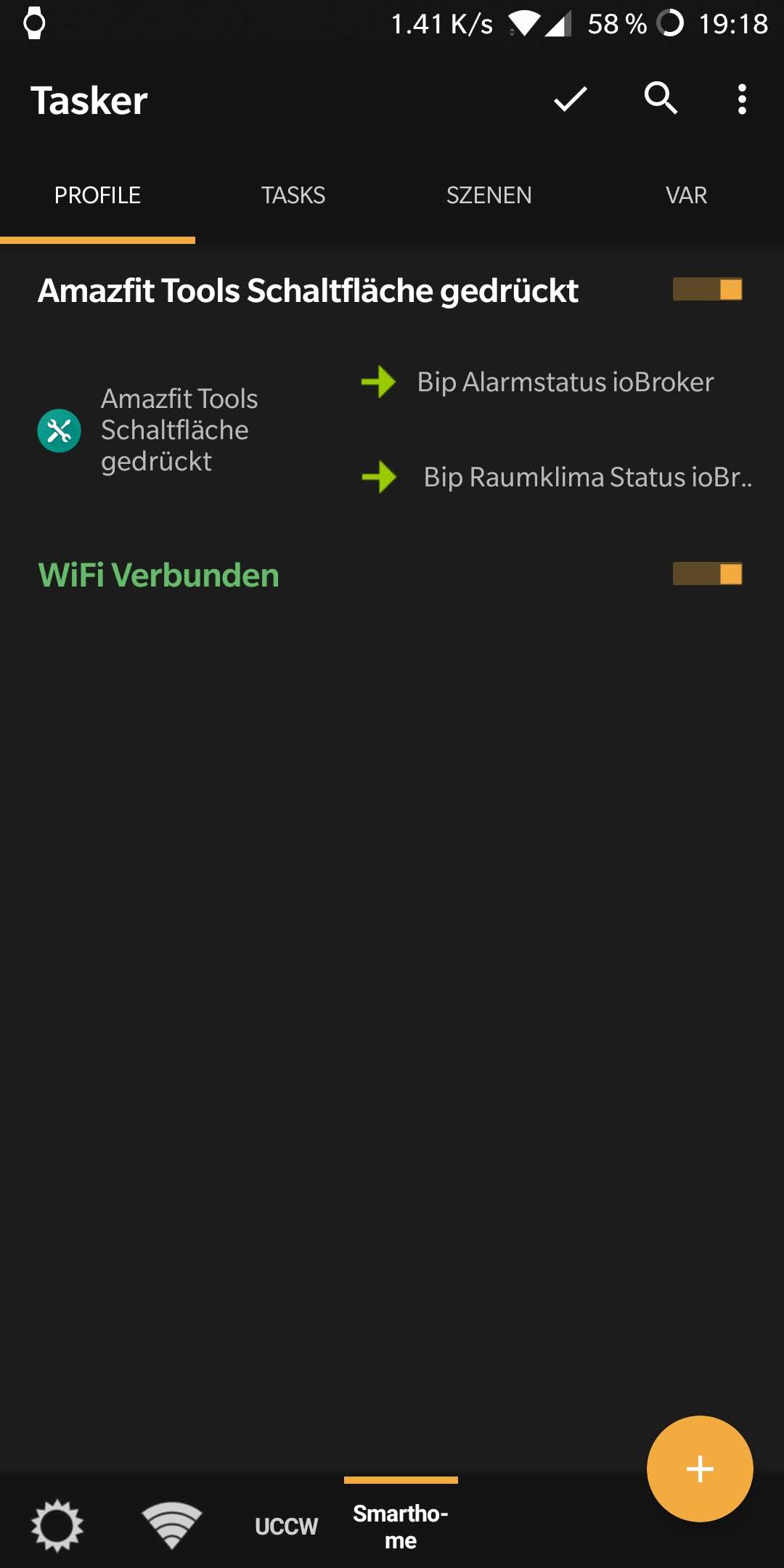This screenshot has height=1568, width=784.
Task: Switch to the TASKS tab
Action: 293,195
